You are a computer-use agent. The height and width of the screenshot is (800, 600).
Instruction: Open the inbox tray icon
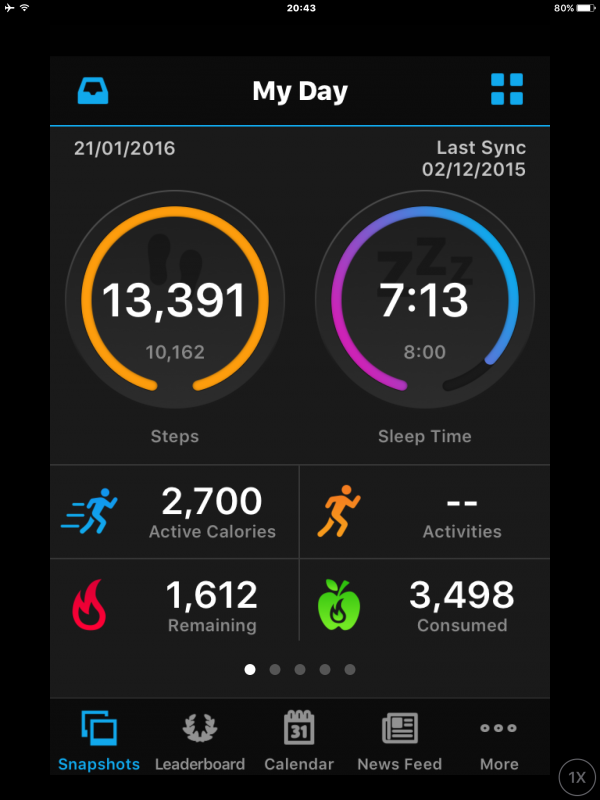click(94, 91)
